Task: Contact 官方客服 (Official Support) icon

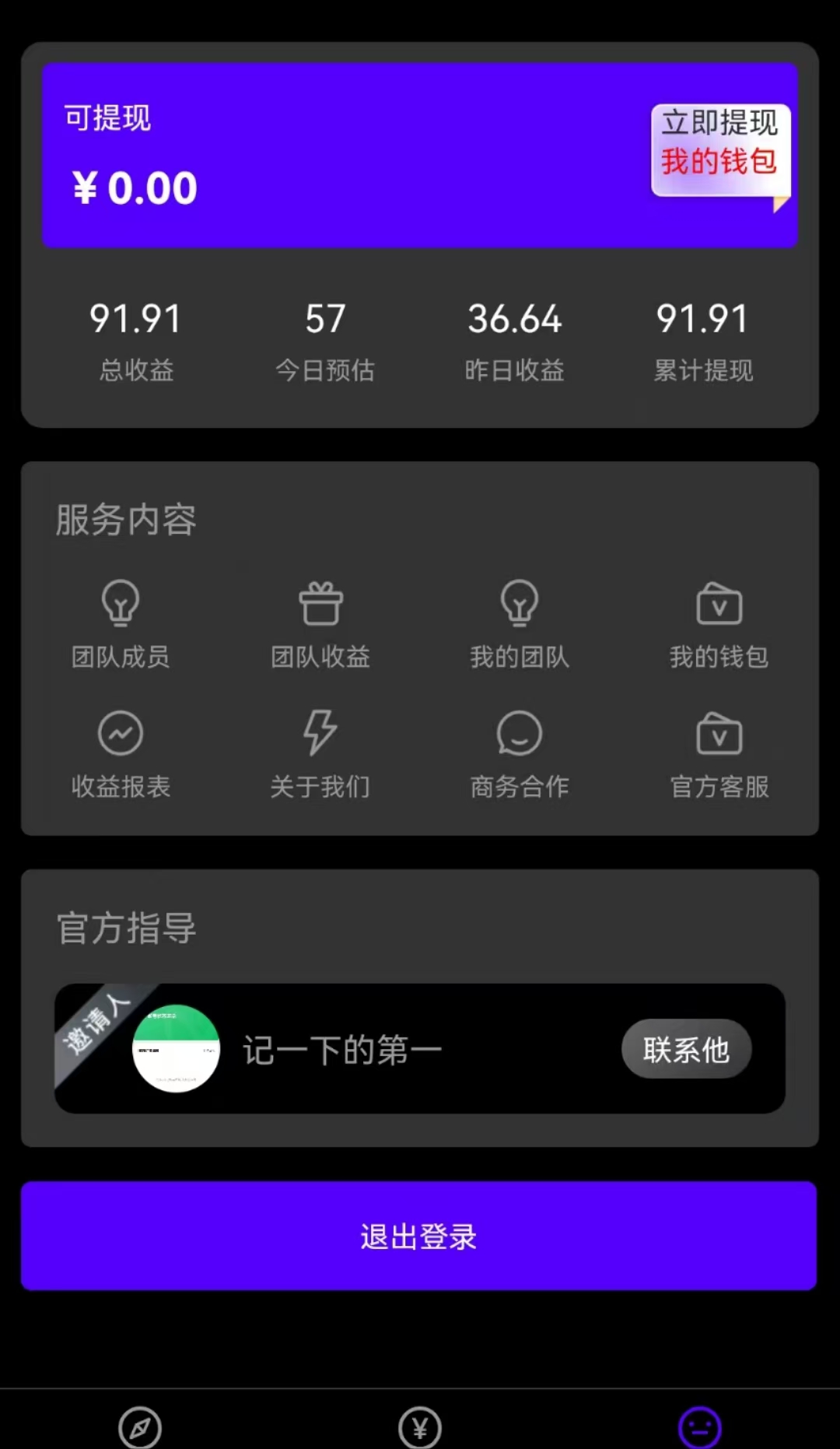Action: click(719, 753)
